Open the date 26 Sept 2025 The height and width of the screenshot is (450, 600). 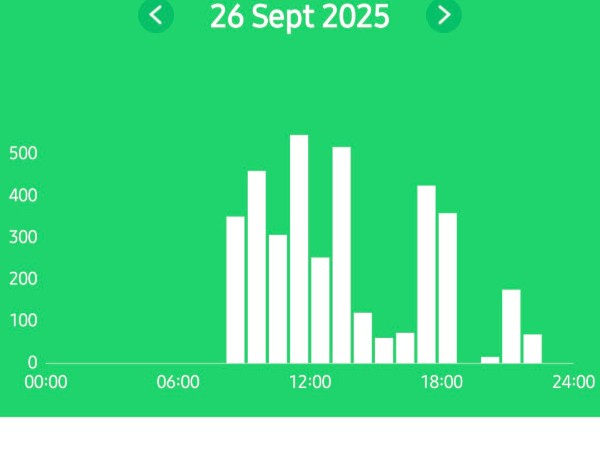[x=299, y=17]
